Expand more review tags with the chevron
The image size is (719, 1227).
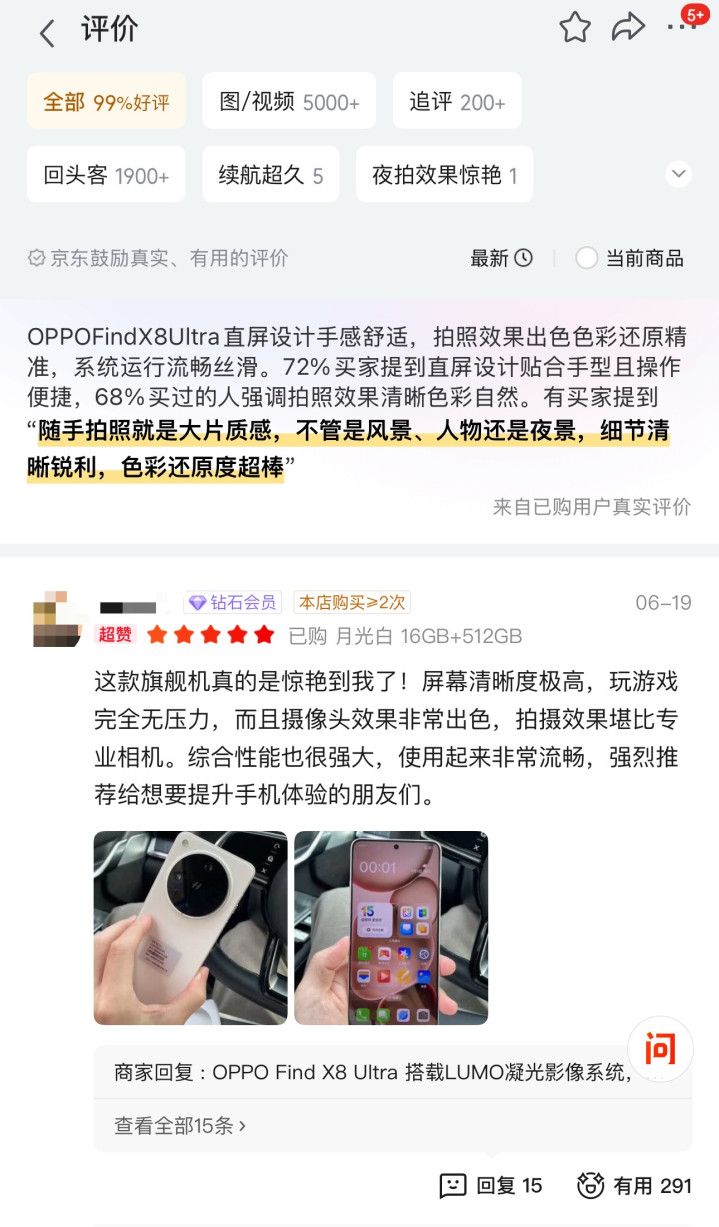click(679, 174)
